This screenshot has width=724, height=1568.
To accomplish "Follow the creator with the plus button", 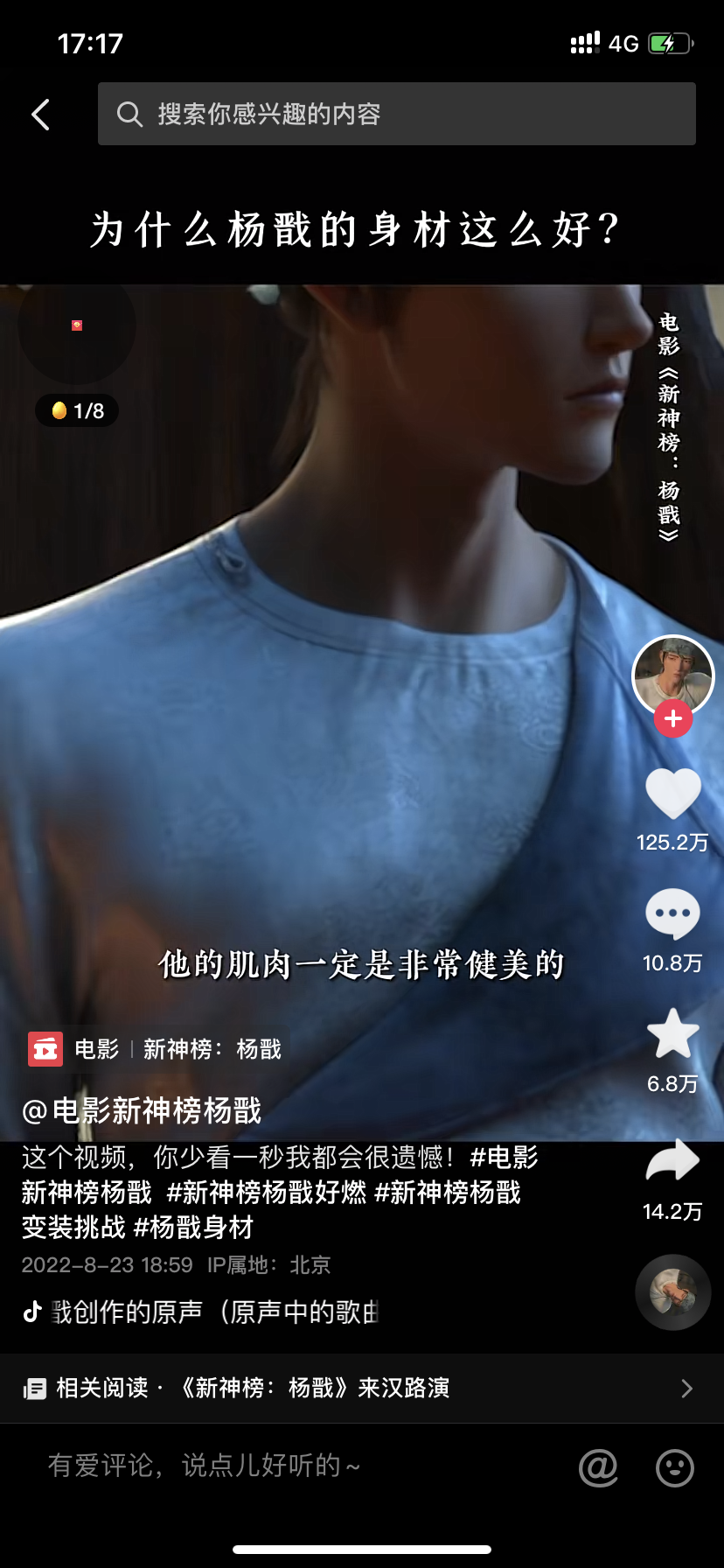I will (673, 718).
